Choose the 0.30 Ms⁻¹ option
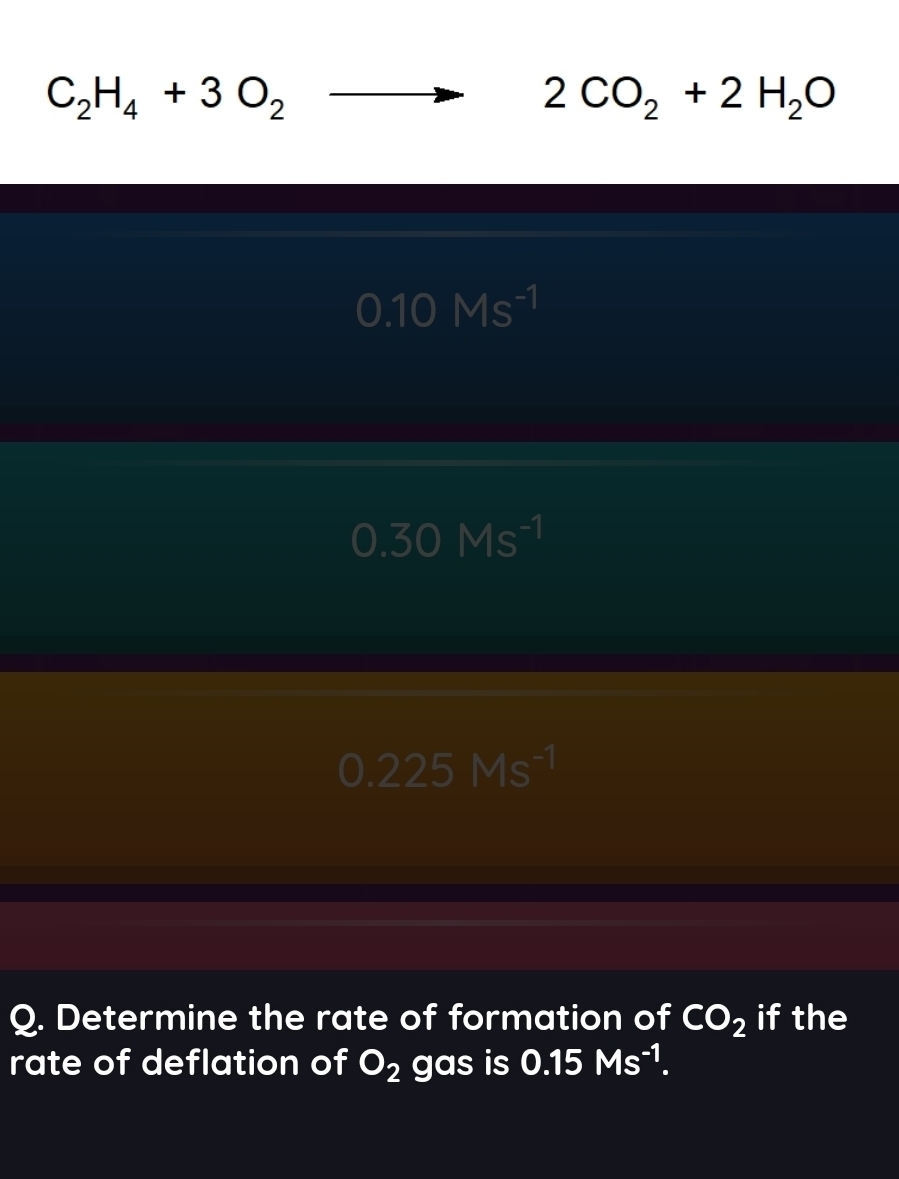Screen dimensions: 899x1179 pyautogui.click(x=449, y=541)
